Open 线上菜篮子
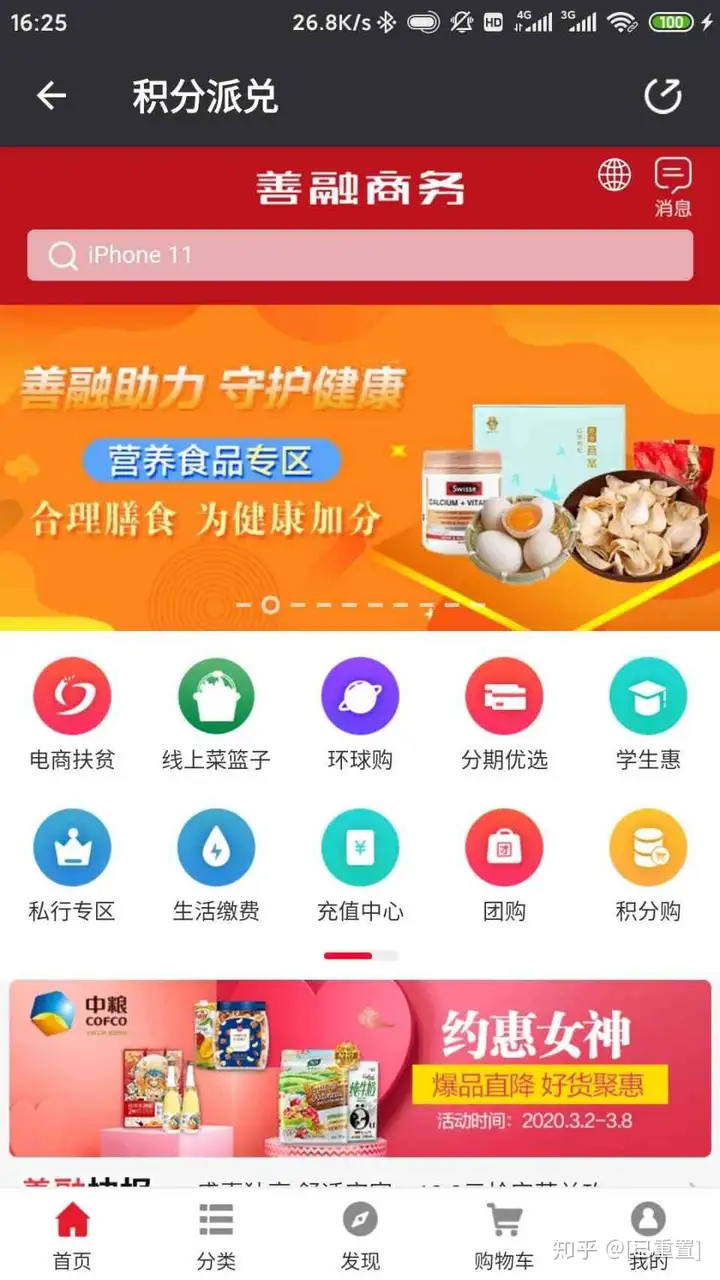The height and width of the screenshot is (1280, 720). (x=216, y=714)
